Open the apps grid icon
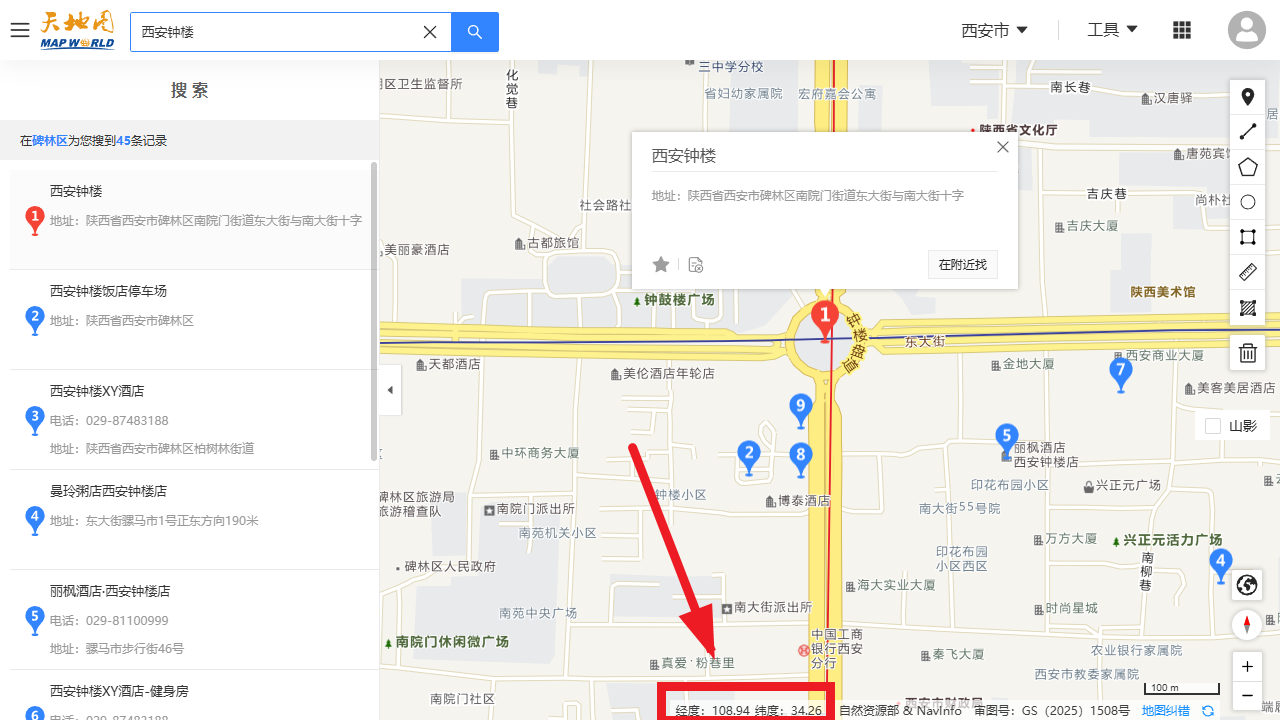The image size is (1280, 720). (x=1182, y=31)
